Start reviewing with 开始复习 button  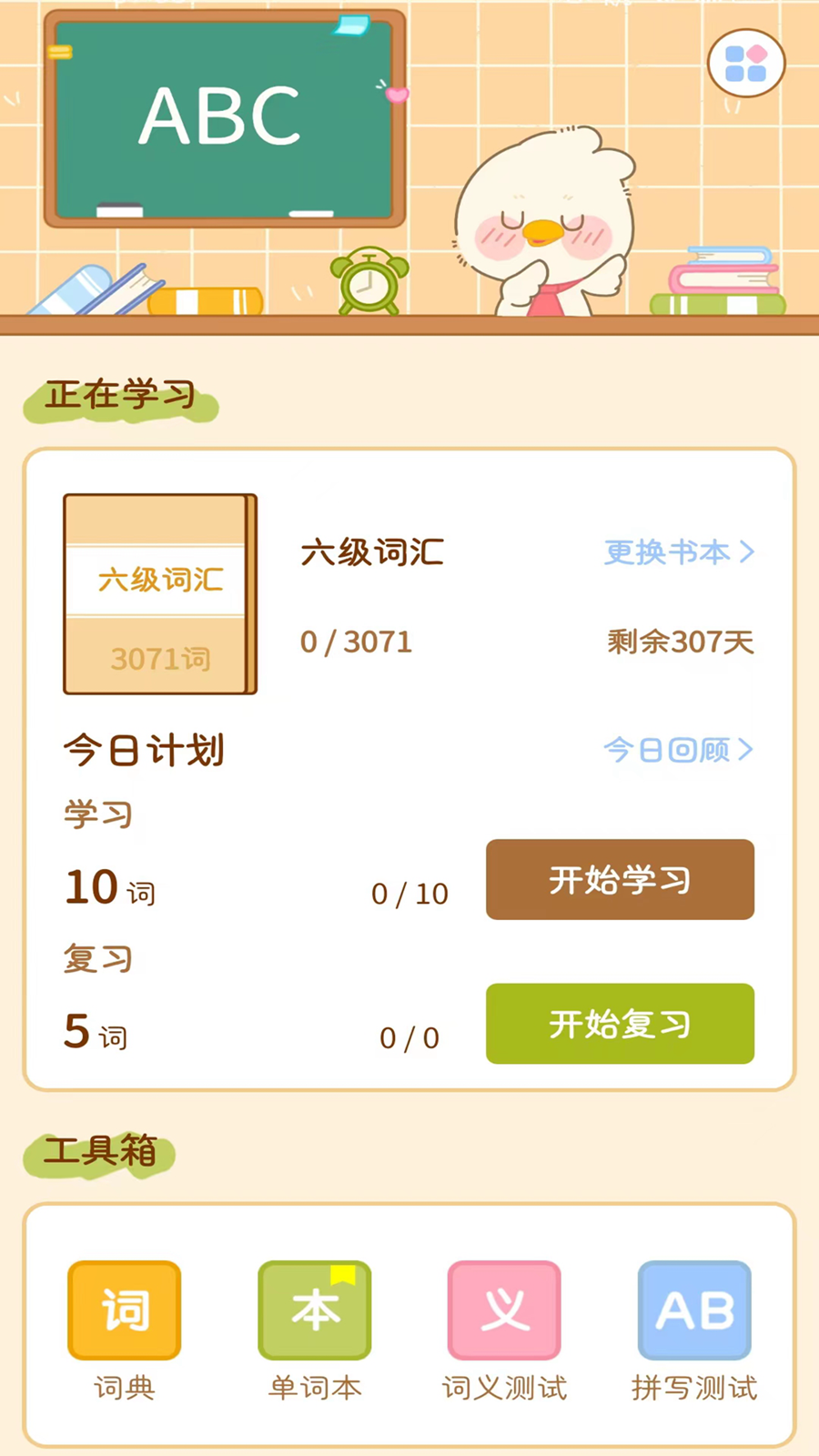[620, 1024]
